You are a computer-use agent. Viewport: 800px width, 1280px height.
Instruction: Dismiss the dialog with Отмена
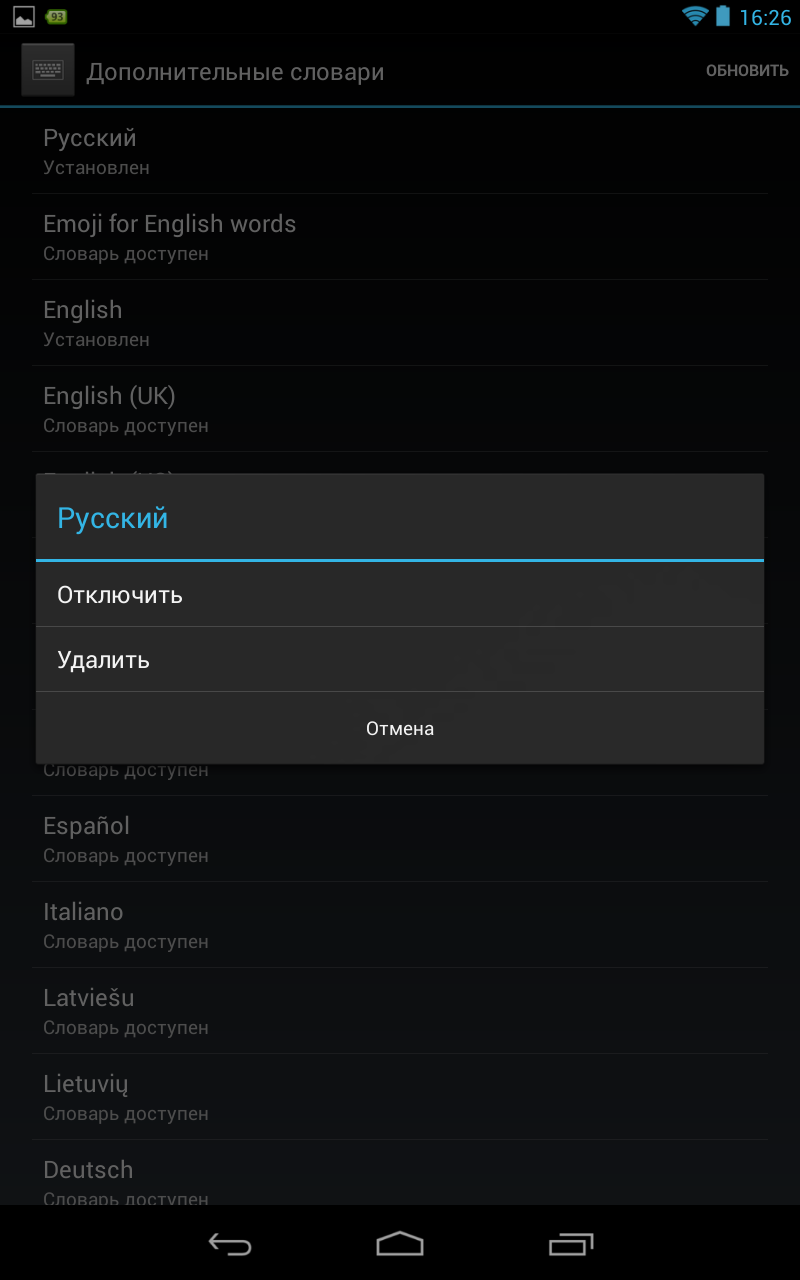[x=400, y=728]
